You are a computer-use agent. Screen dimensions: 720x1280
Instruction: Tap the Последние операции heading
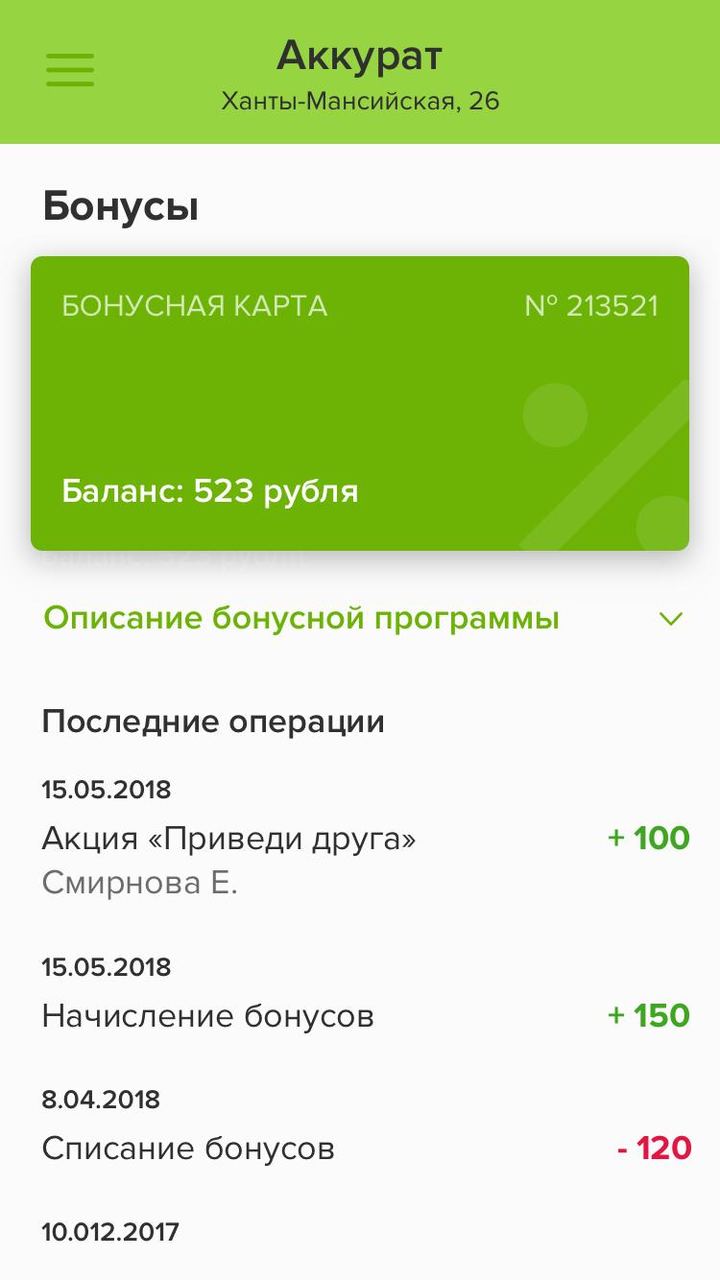coord(212,722)
